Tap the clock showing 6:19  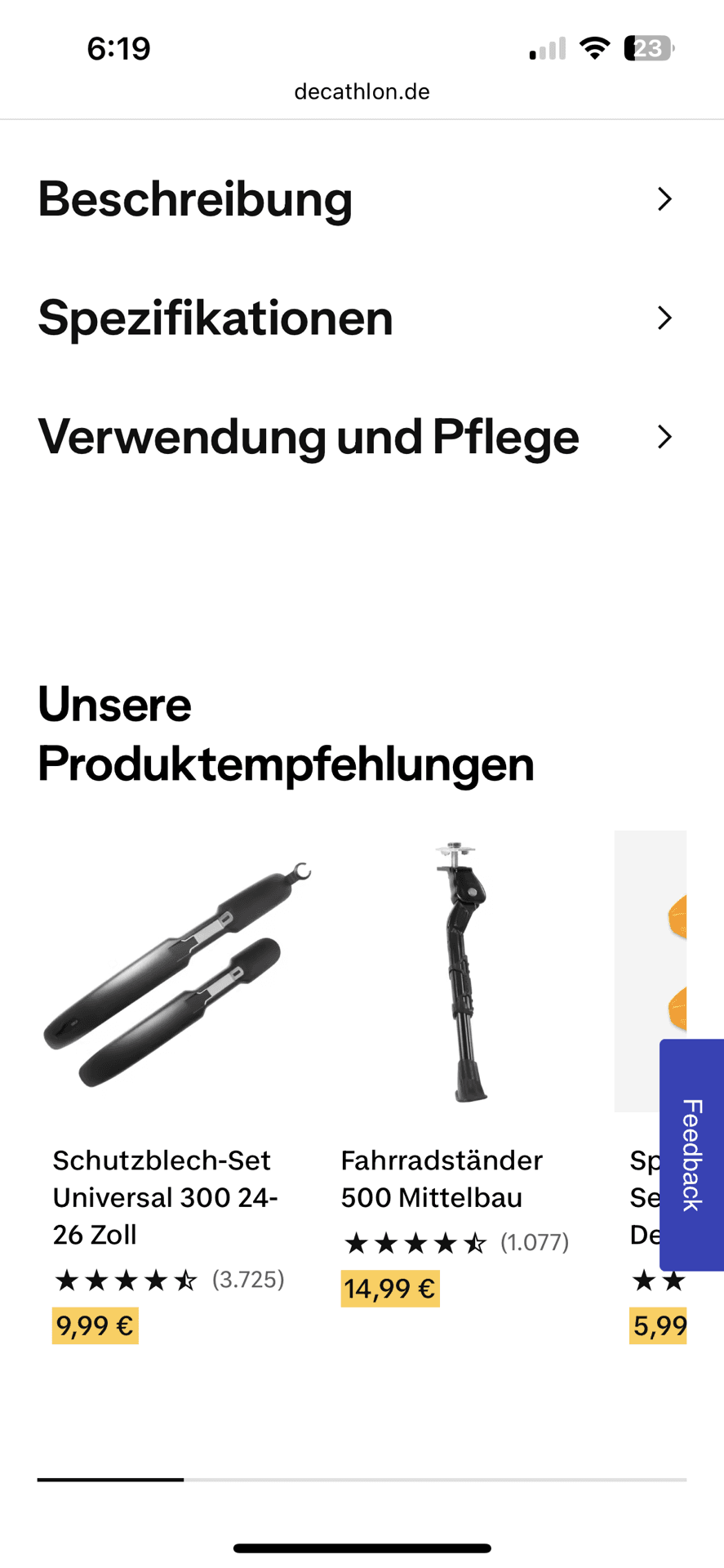click(x=118, y=47)
